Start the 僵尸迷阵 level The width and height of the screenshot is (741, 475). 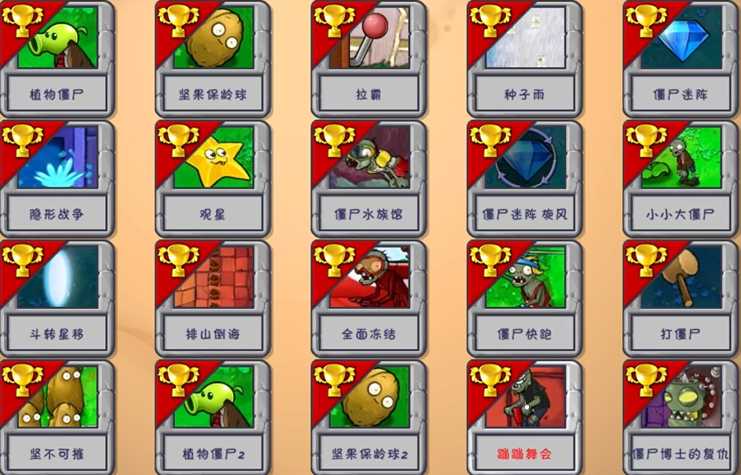(681, 58)
